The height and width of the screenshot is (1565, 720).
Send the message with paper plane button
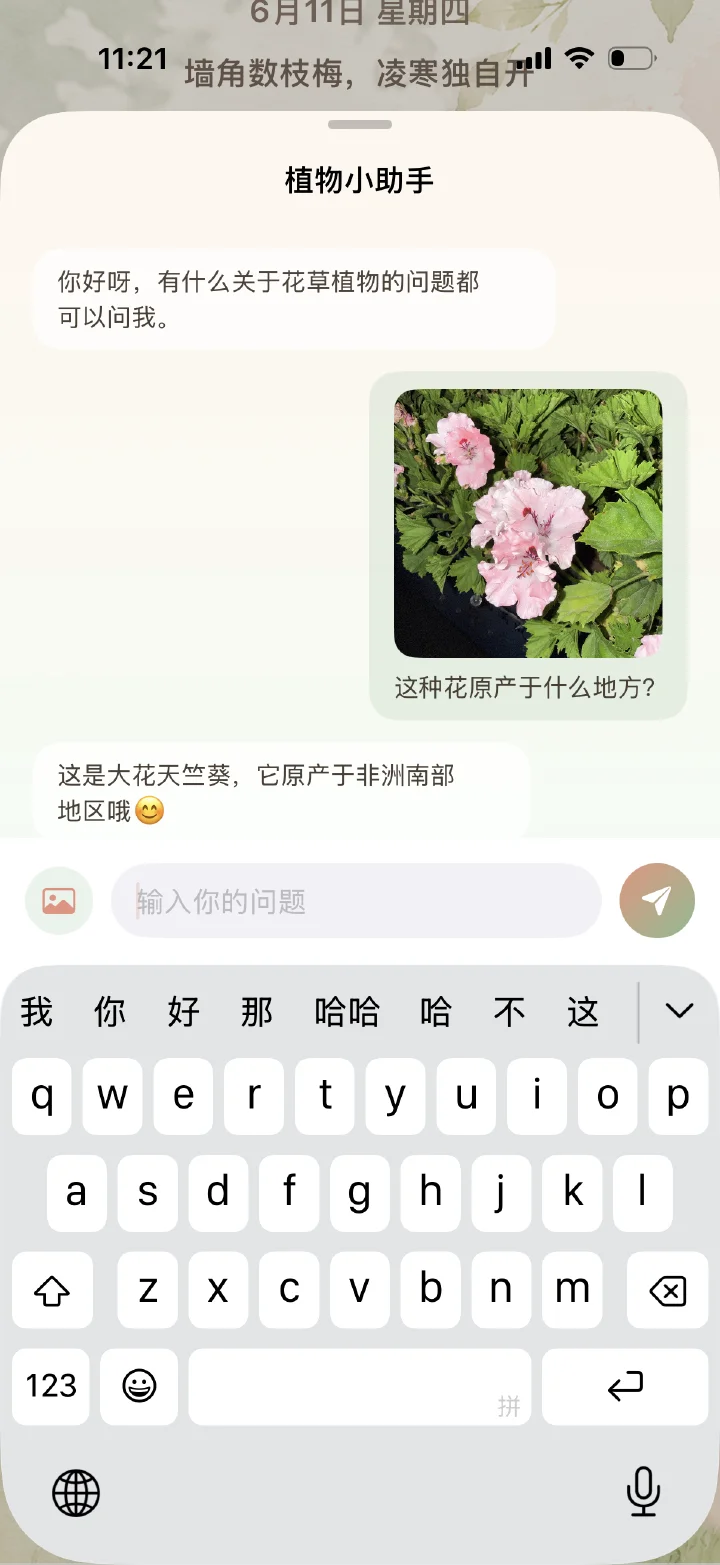(657, 900)
